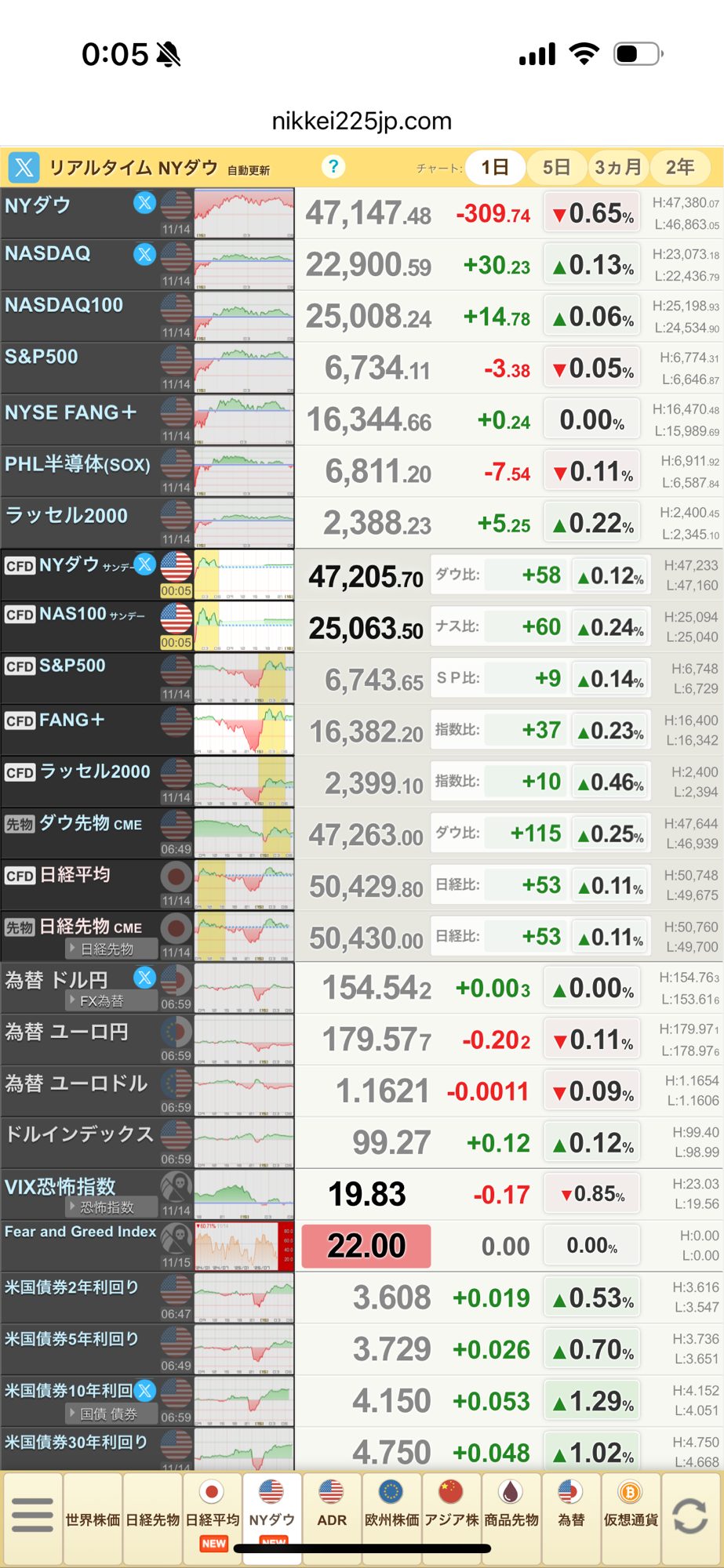724x1568 pixels.
Task: Select the 5日 chart range
Action: (556, 167)
